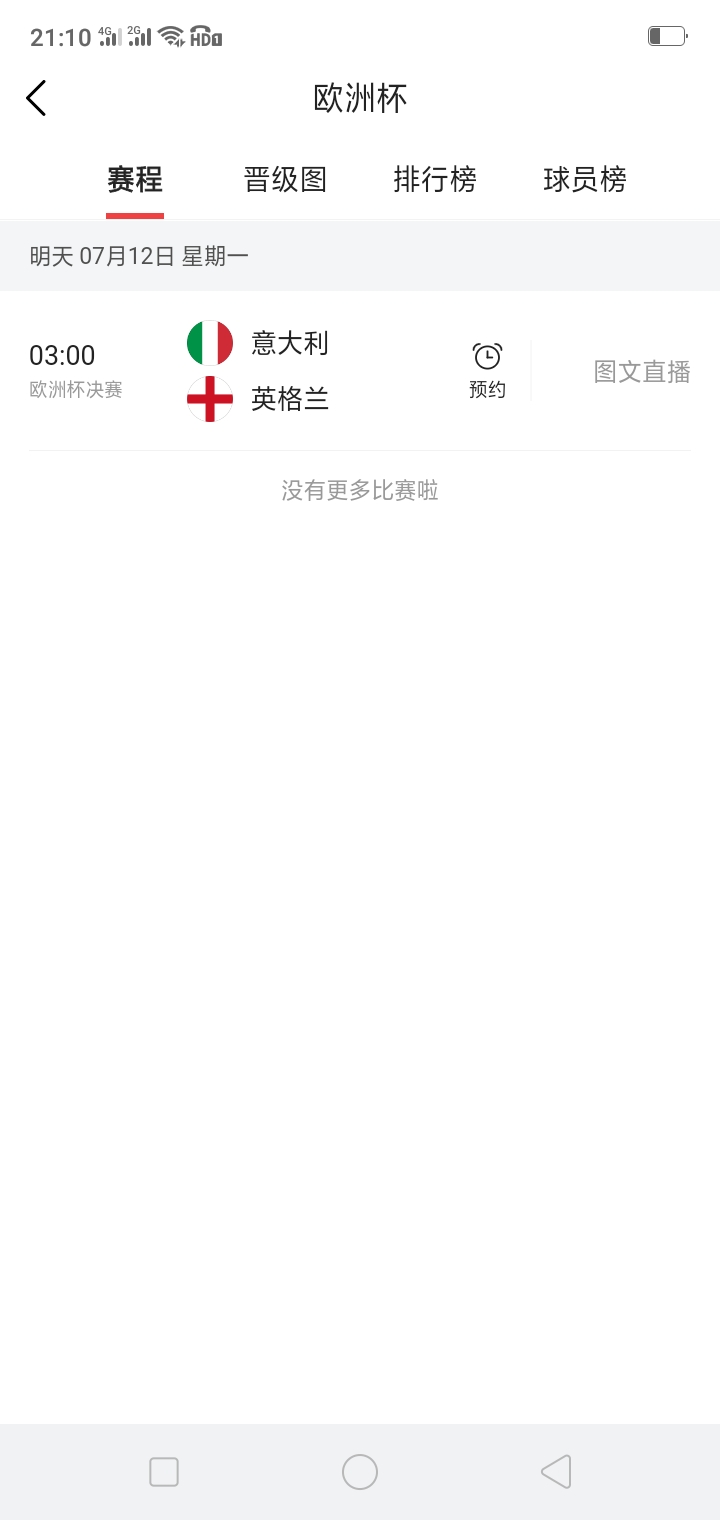Open 图文直播 for the final match
This screenshot has width=720, height=1520.
click(x=641, y=371)
